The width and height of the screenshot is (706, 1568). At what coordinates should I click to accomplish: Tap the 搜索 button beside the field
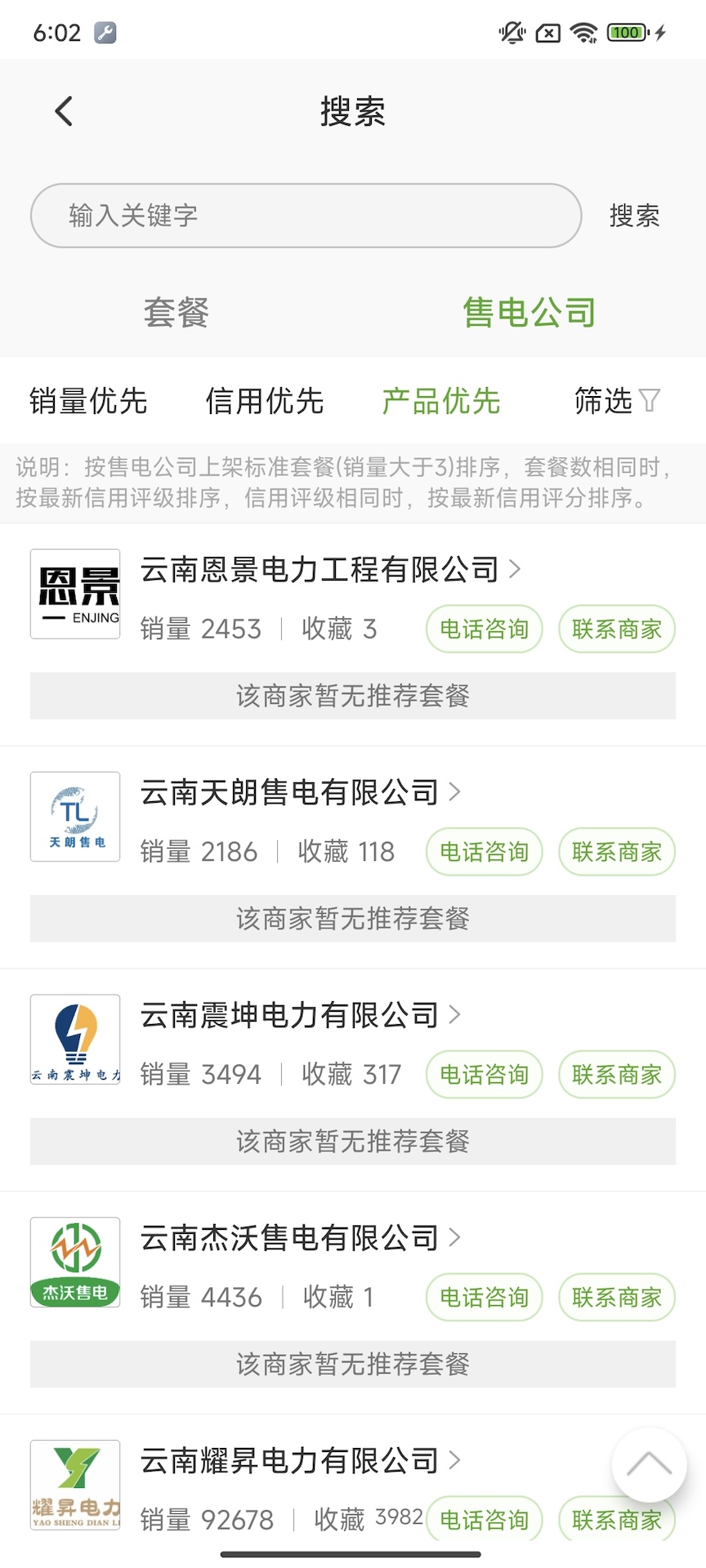tap(634, 216)
